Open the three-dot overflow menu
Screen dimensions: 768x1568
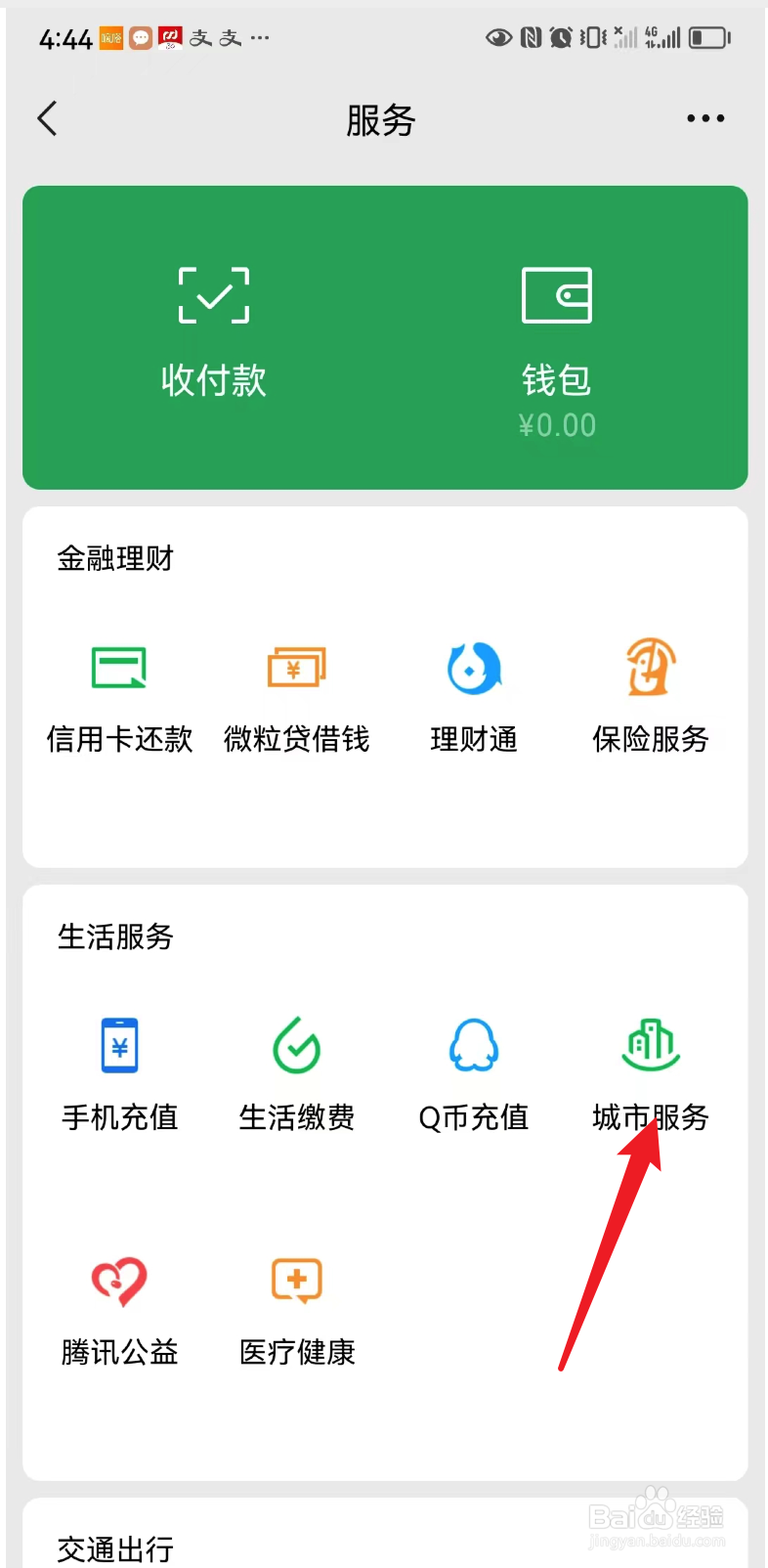(705, 118)
